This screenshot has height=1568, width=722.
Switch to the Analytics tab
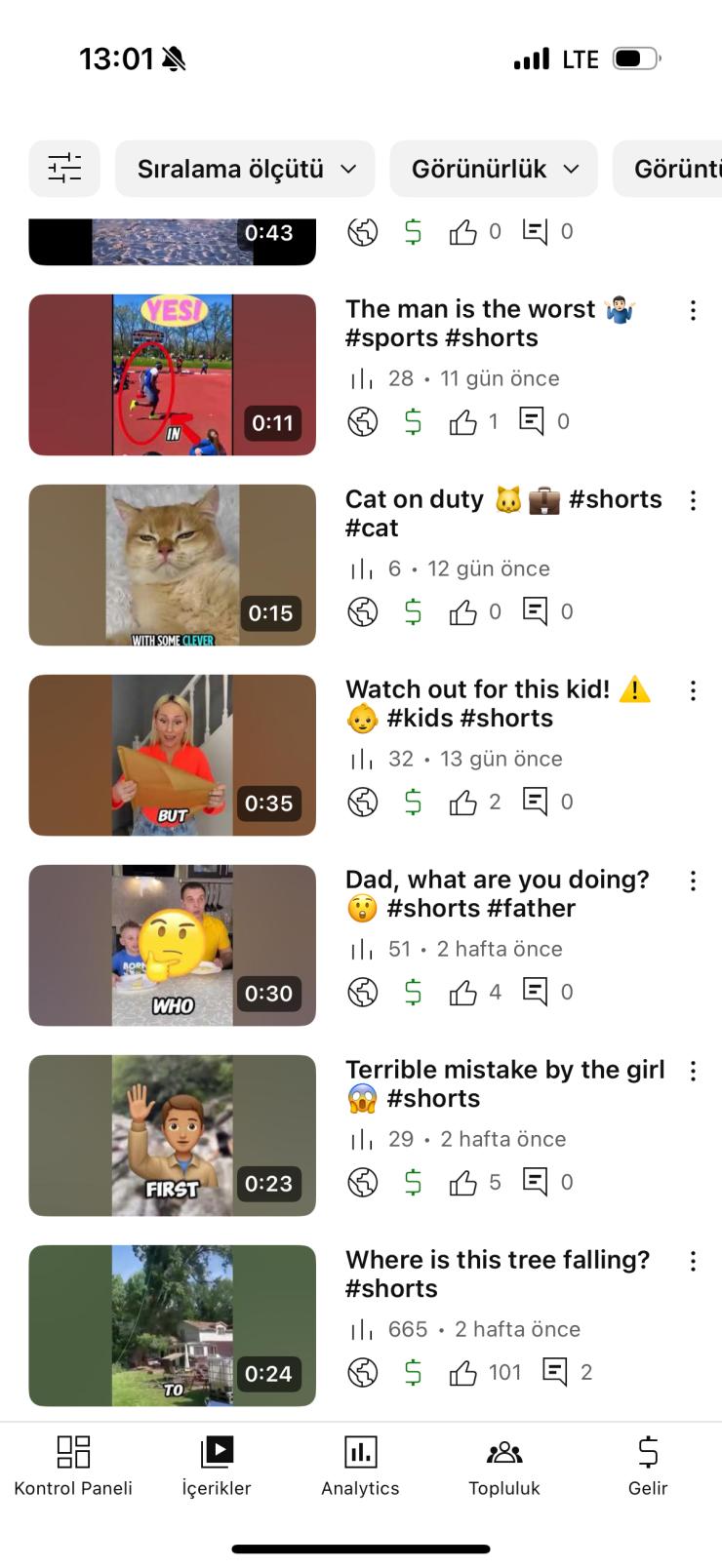pos(360,1466)
